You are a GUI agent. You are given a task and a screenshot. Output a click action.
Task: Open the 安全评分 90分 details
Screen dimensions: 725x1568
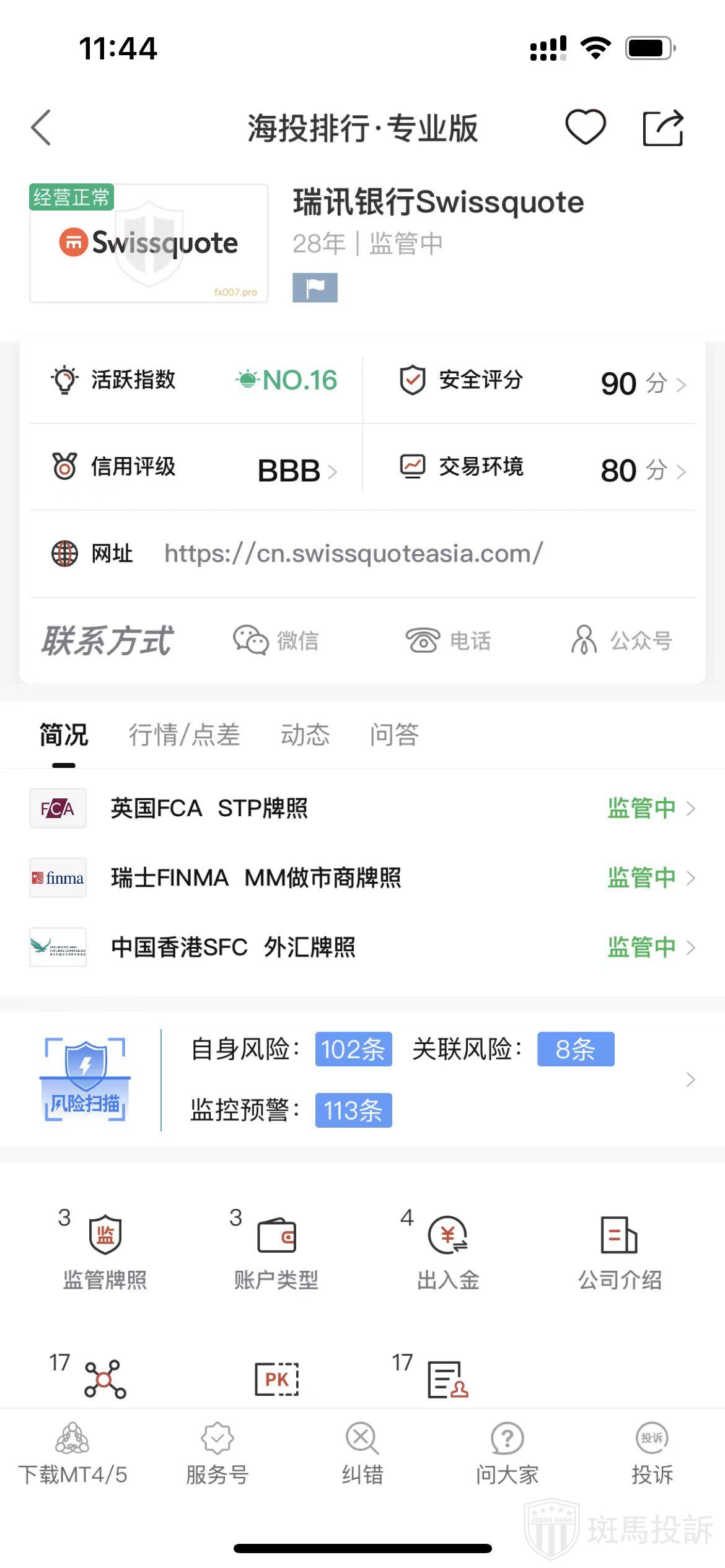(542, 381)
